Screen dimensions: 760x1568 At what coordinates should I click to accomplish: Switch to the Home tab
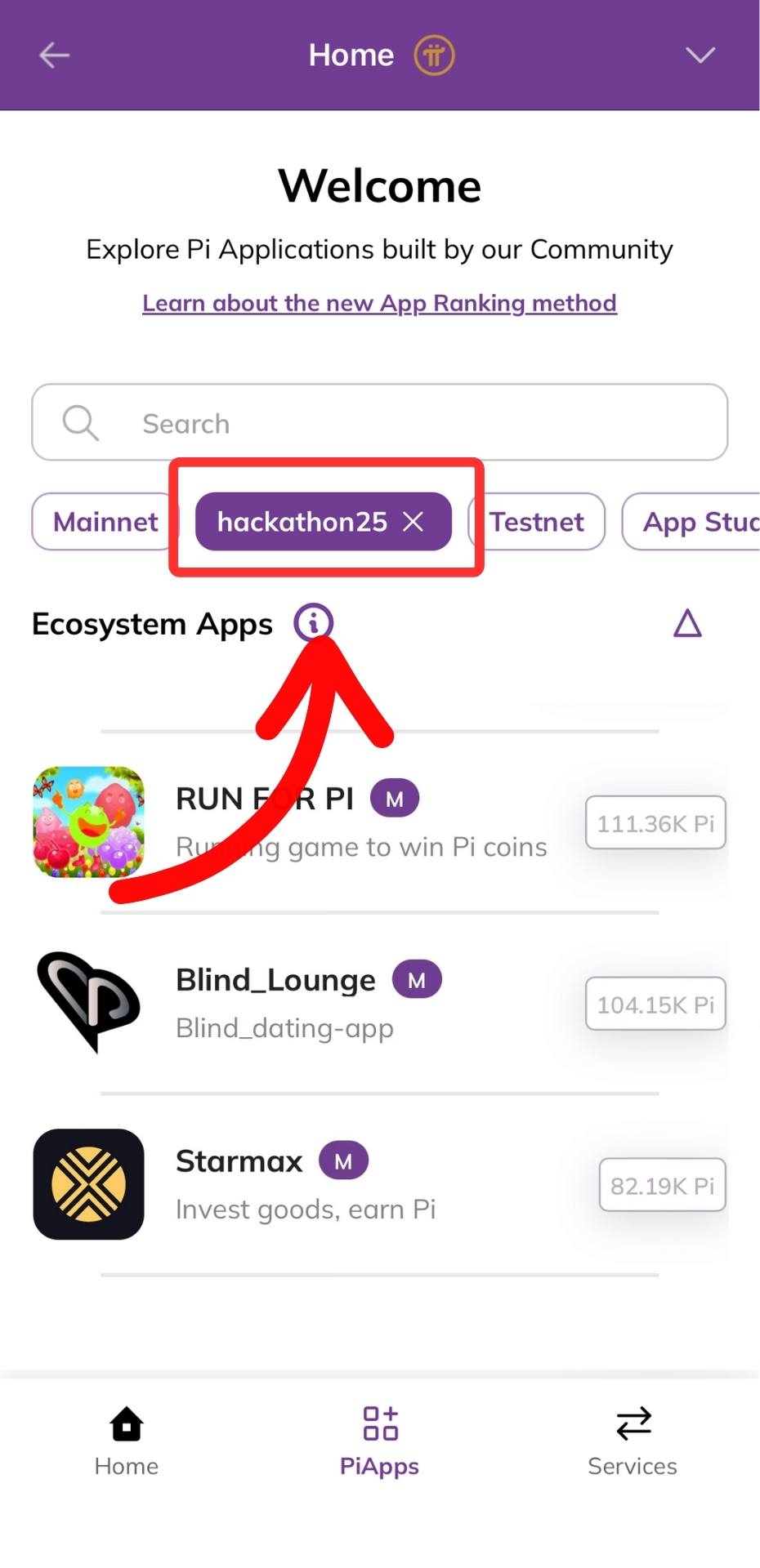click(x=127, y=1441)
